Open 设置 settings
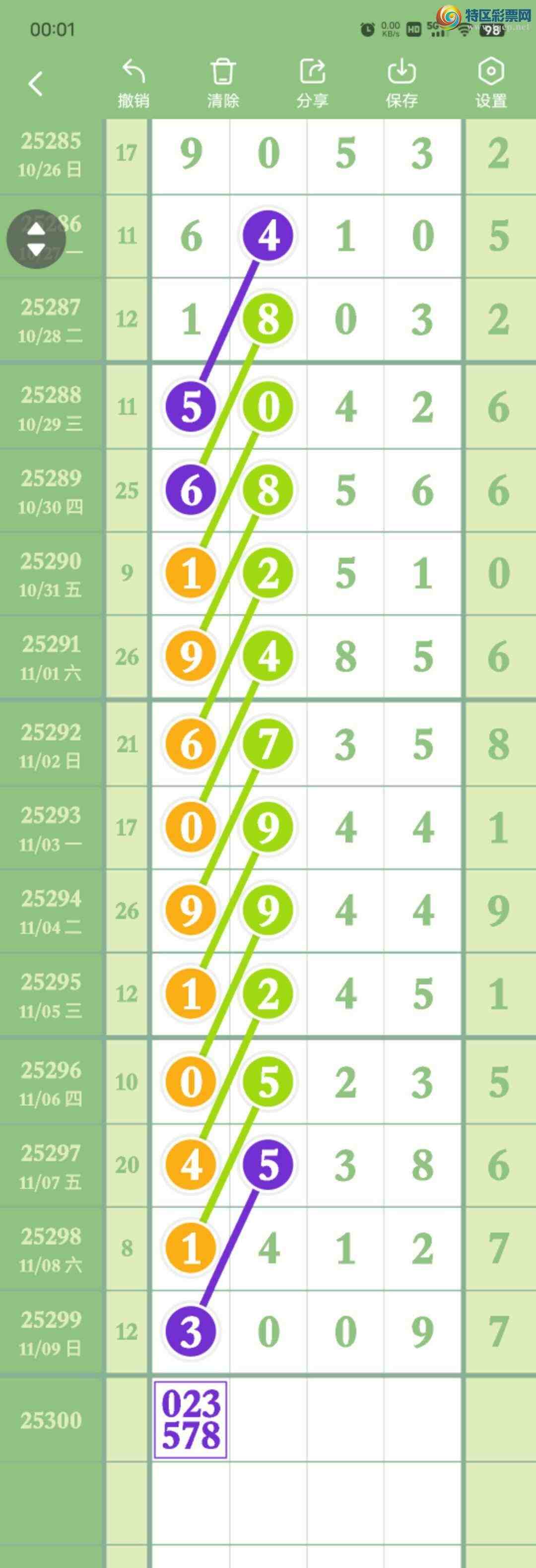This screenshot has width=536, height=1568. (491, 83)
